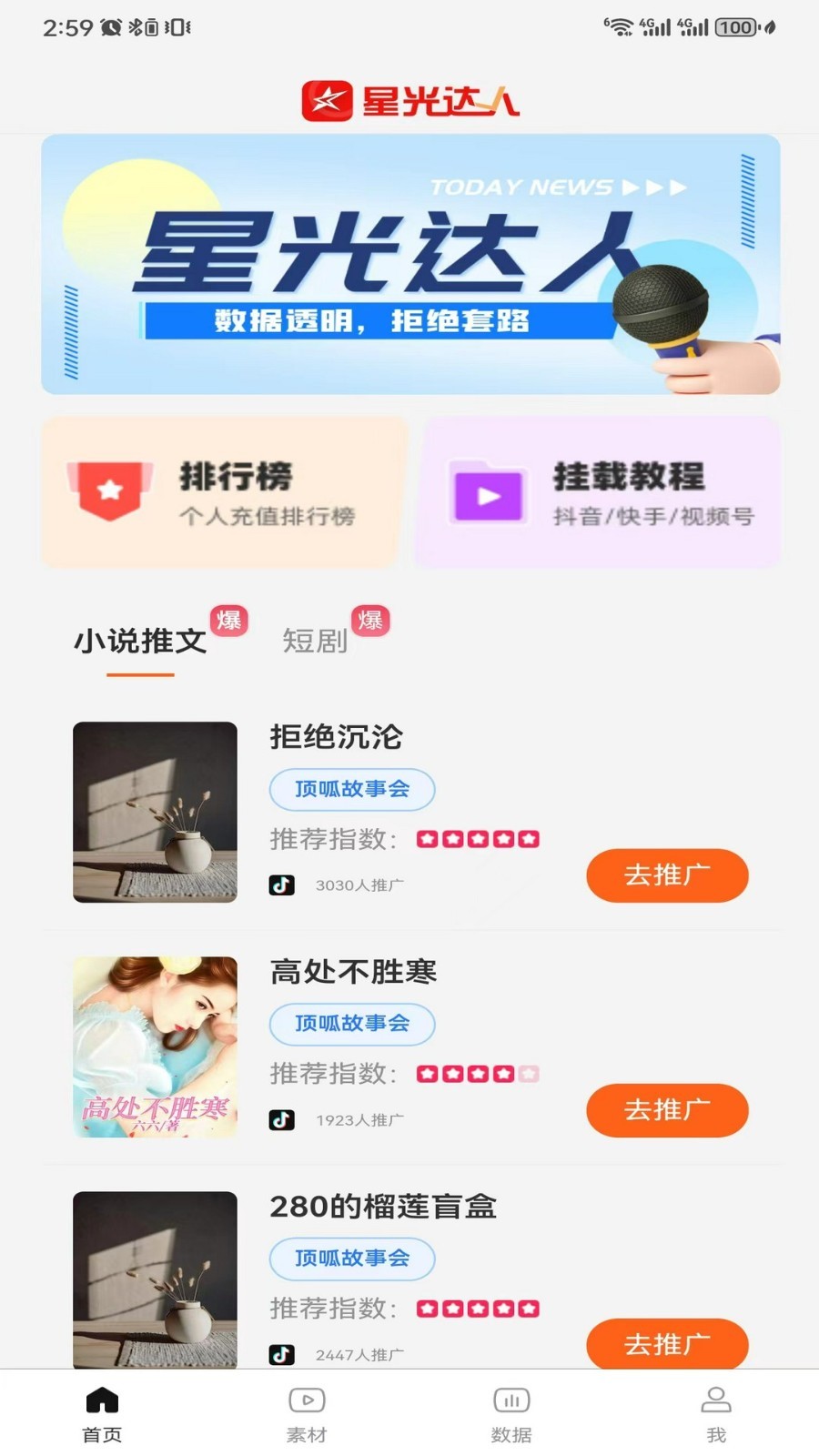The height and width of the screenshot is (1456, 819).
Task: Open the 拒绝沉沦 cover image
Action: 155,812
